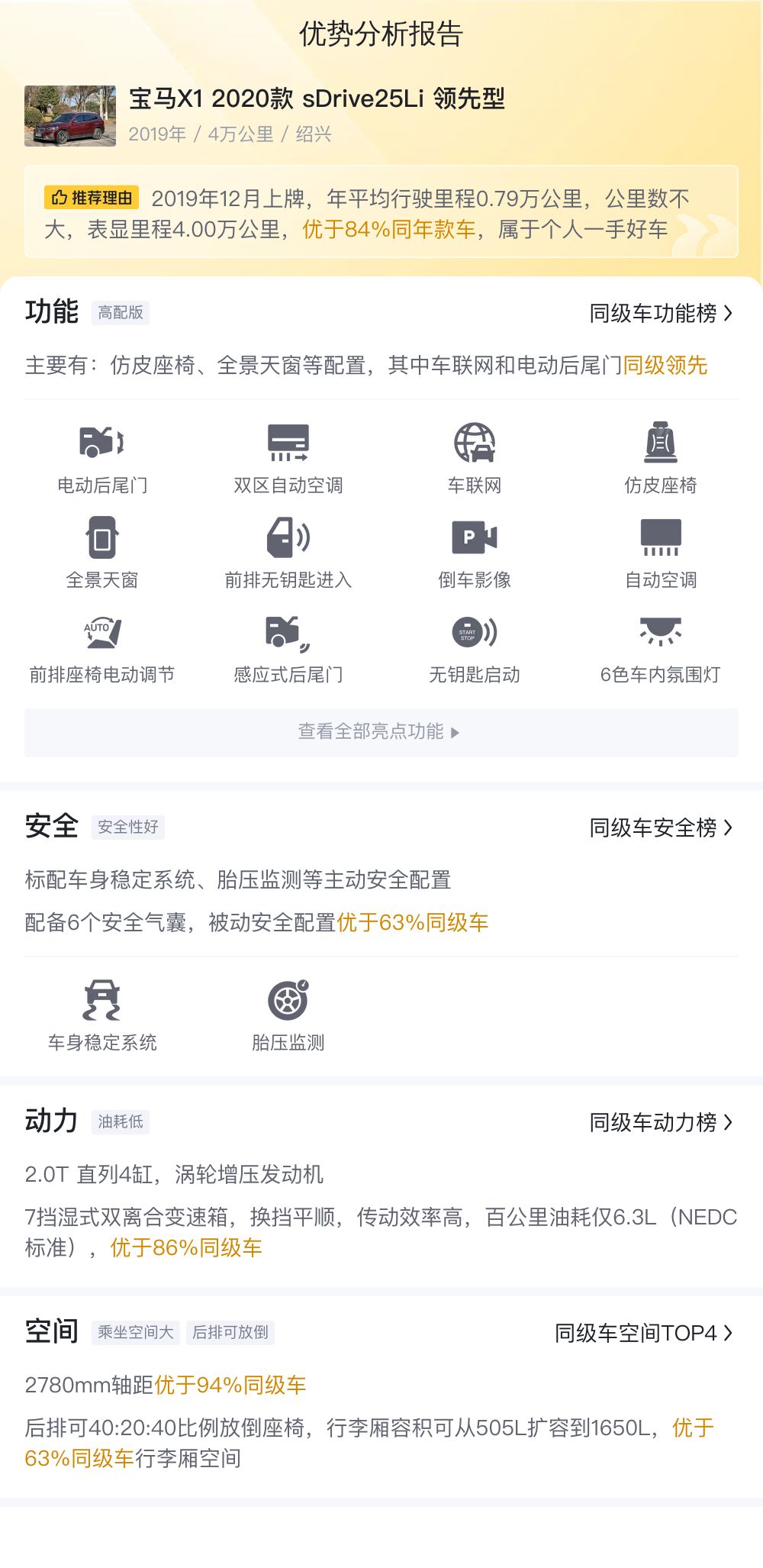Image resolution: width=763 pixels, height=1568 pixels.
Task: Open the 同级车安全榜 ranking
Action: tap(661, 828)
